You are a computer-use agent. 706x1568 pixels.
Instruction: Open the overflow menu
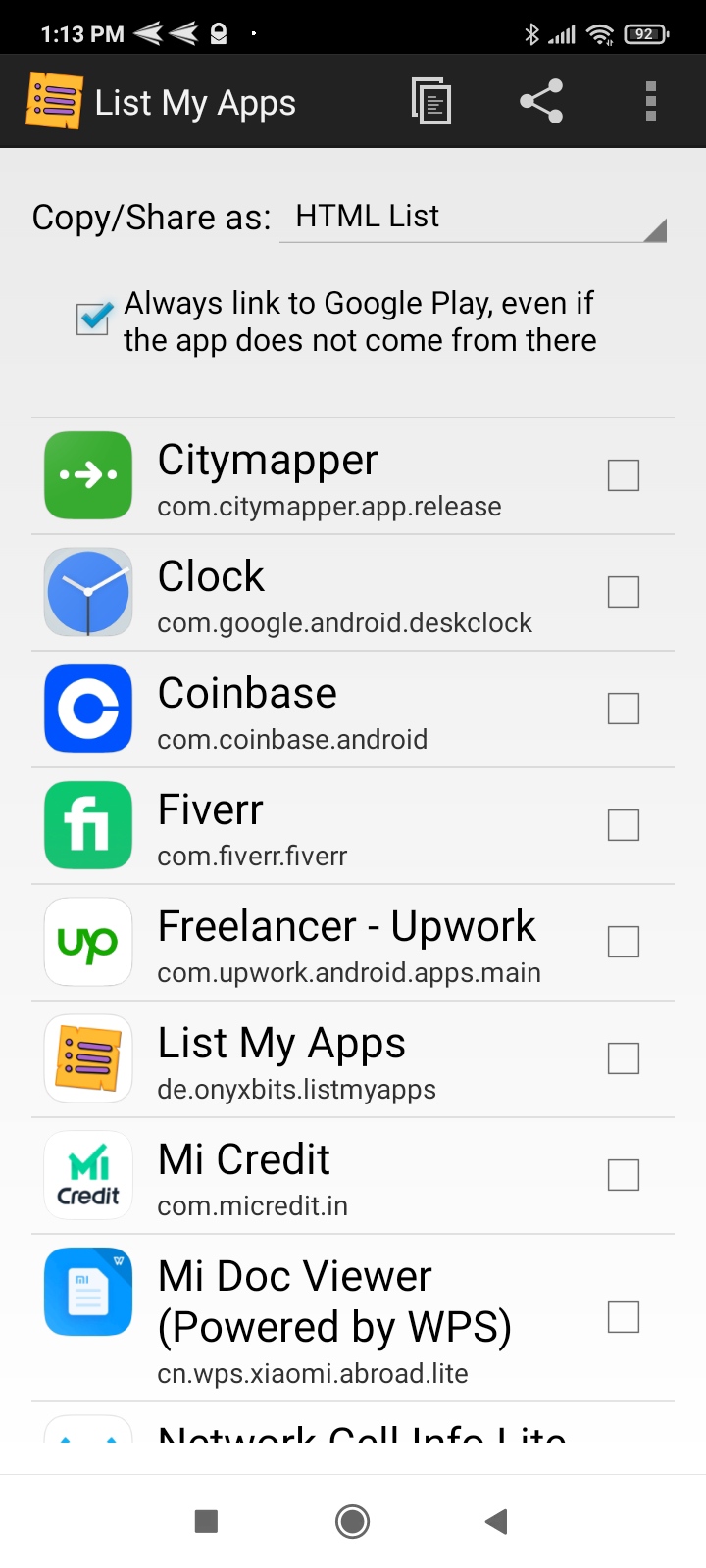(x=650, y=101)
